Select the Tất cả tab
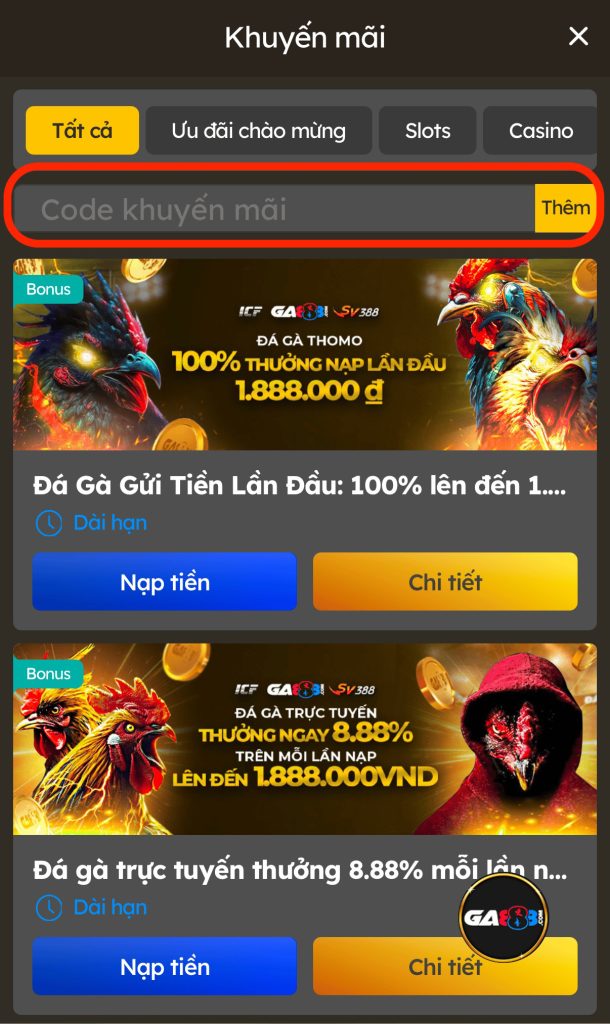 coord(82,131)
